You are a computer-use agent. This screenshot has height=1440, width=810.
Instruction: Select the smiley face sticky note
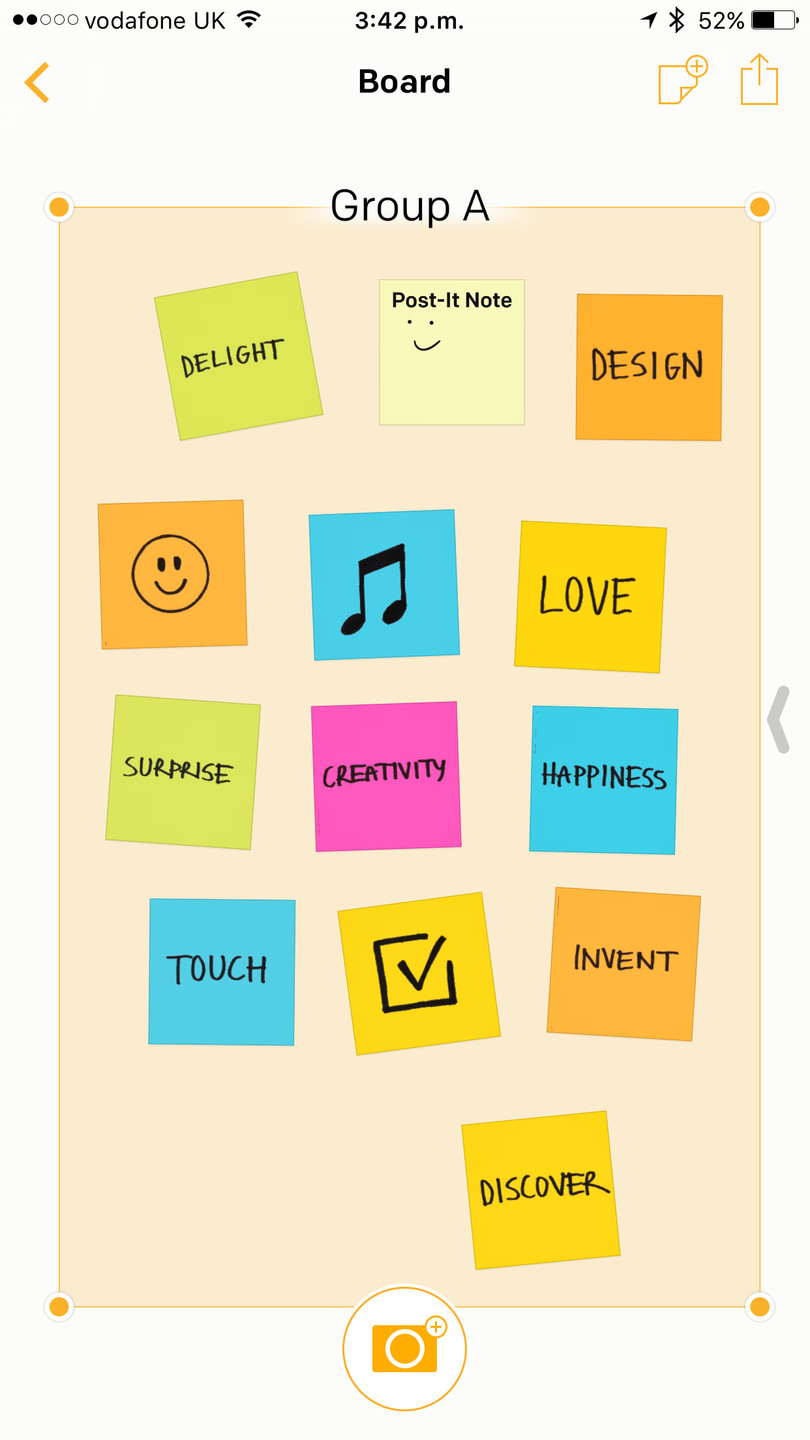[x=172, y=574]
